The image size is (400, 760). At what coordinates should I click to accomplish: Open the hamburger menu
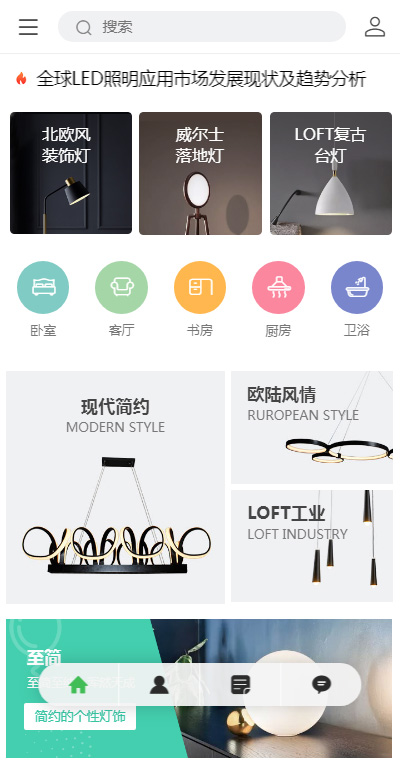(28, 27)
